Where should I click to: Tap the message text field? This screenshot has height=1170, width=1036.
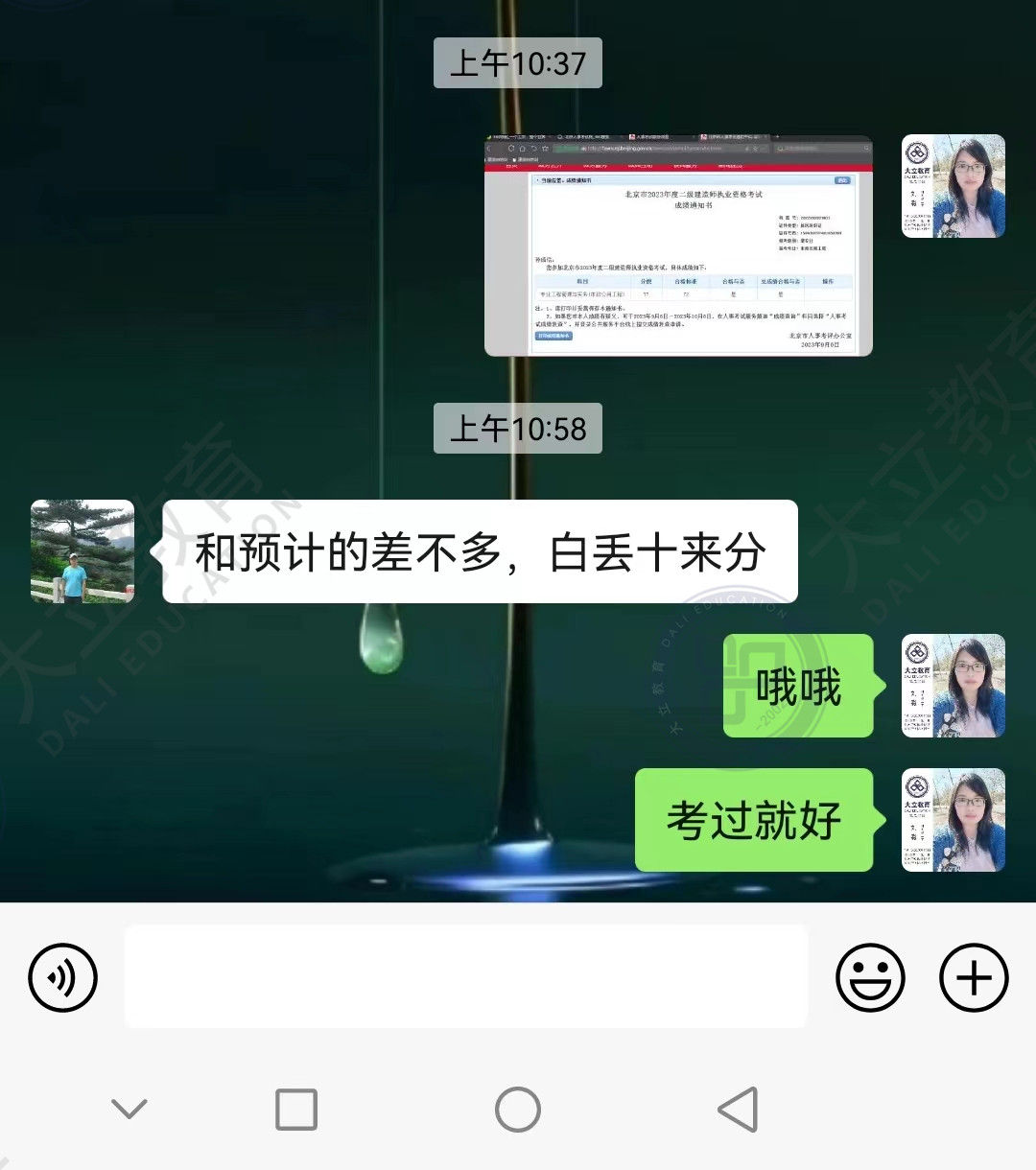point(466,976)
